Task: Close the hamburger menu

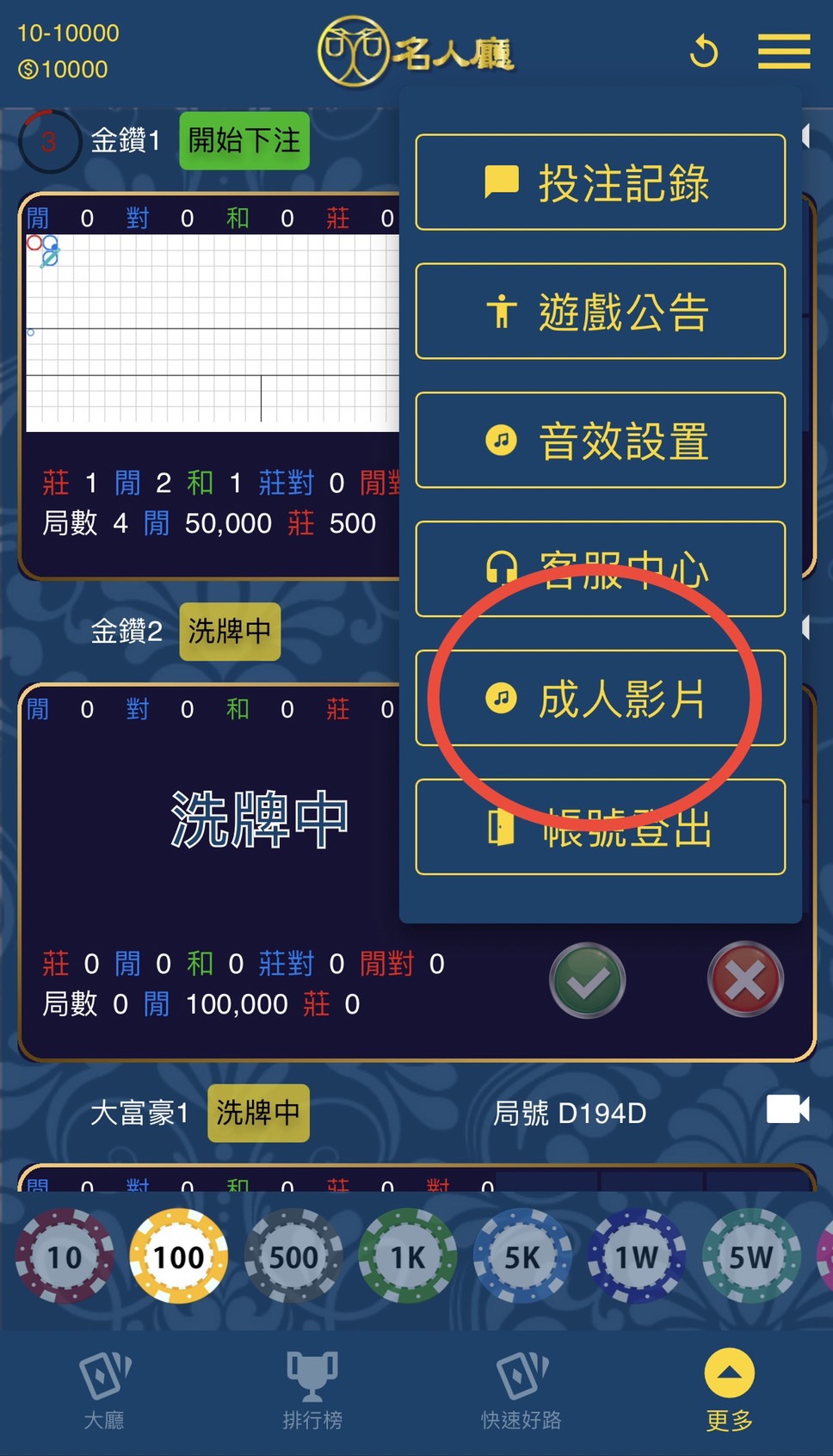Action: [x=783, y=52]
